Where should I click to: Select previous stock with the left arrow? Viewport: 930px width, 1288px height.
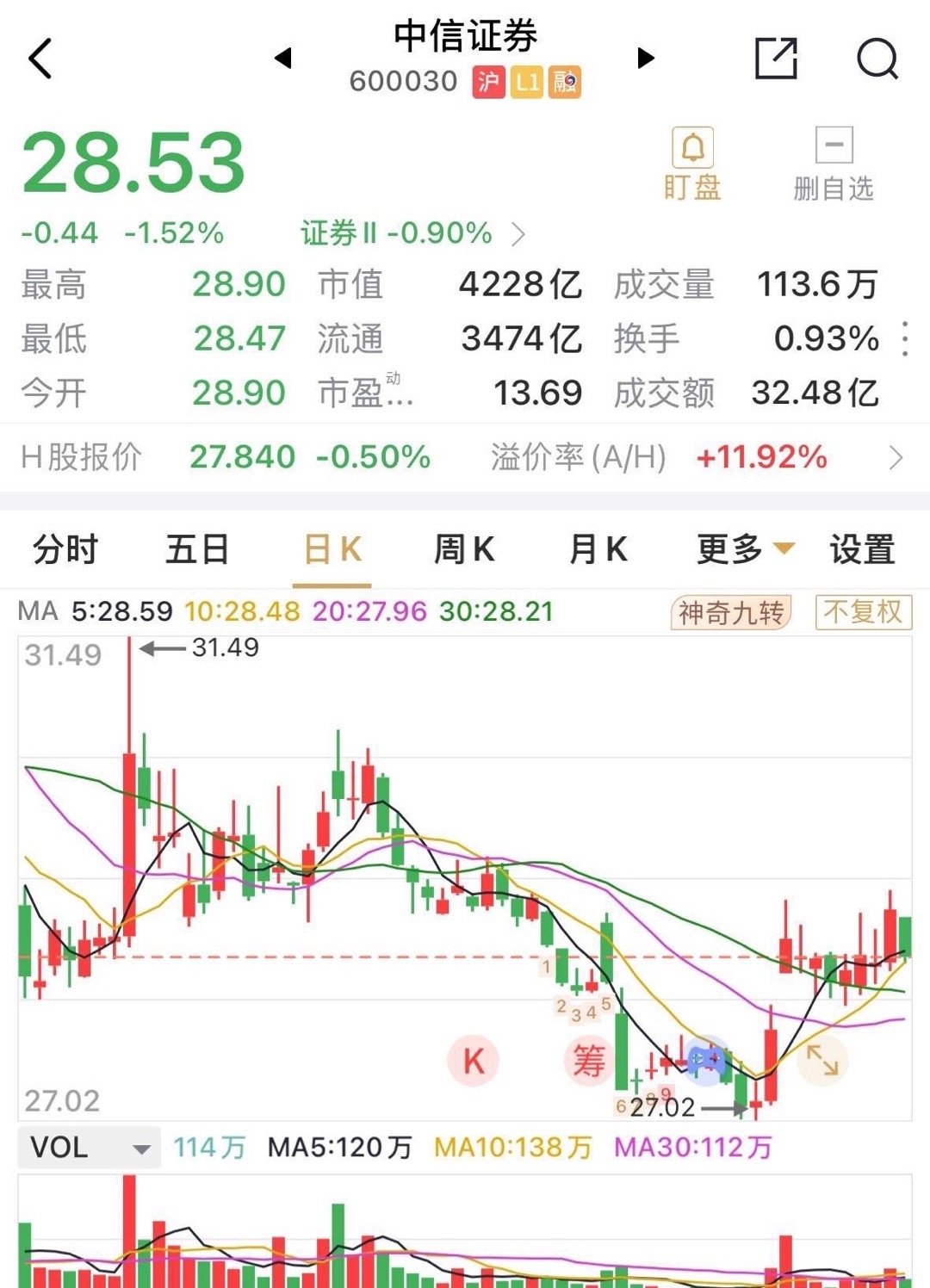(x=284, y=57)
